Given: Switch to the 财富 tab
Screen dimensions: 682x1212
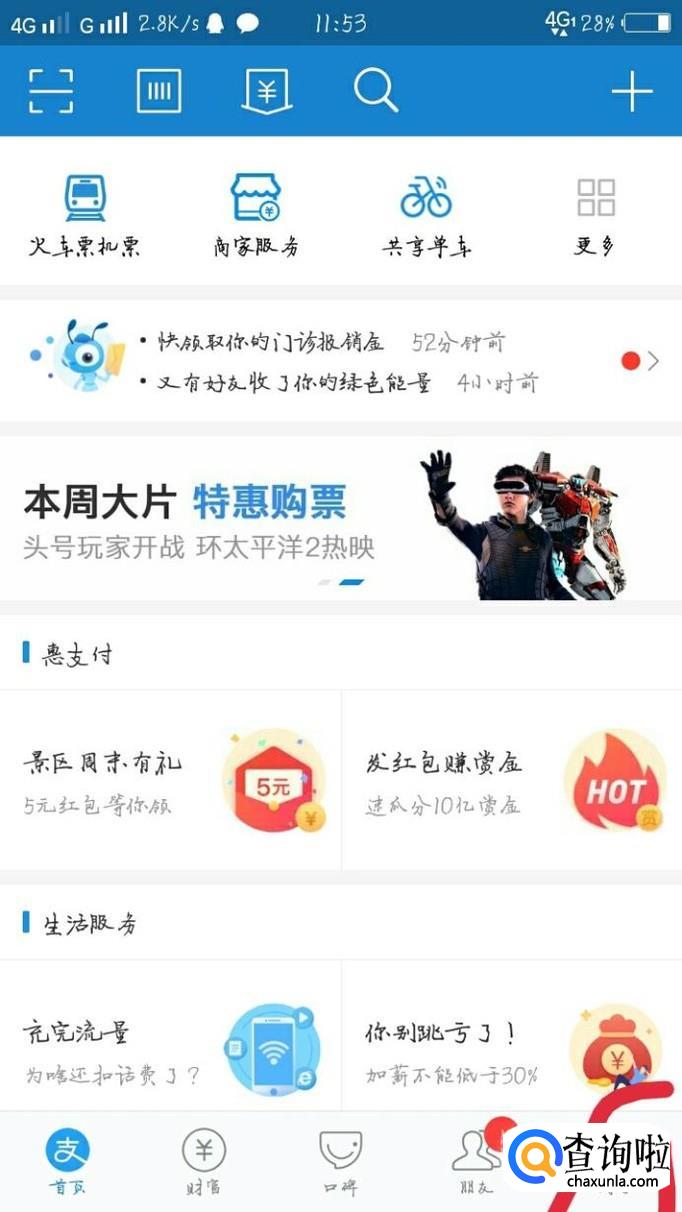Looking at the screenshot, I should point(203,1162).
